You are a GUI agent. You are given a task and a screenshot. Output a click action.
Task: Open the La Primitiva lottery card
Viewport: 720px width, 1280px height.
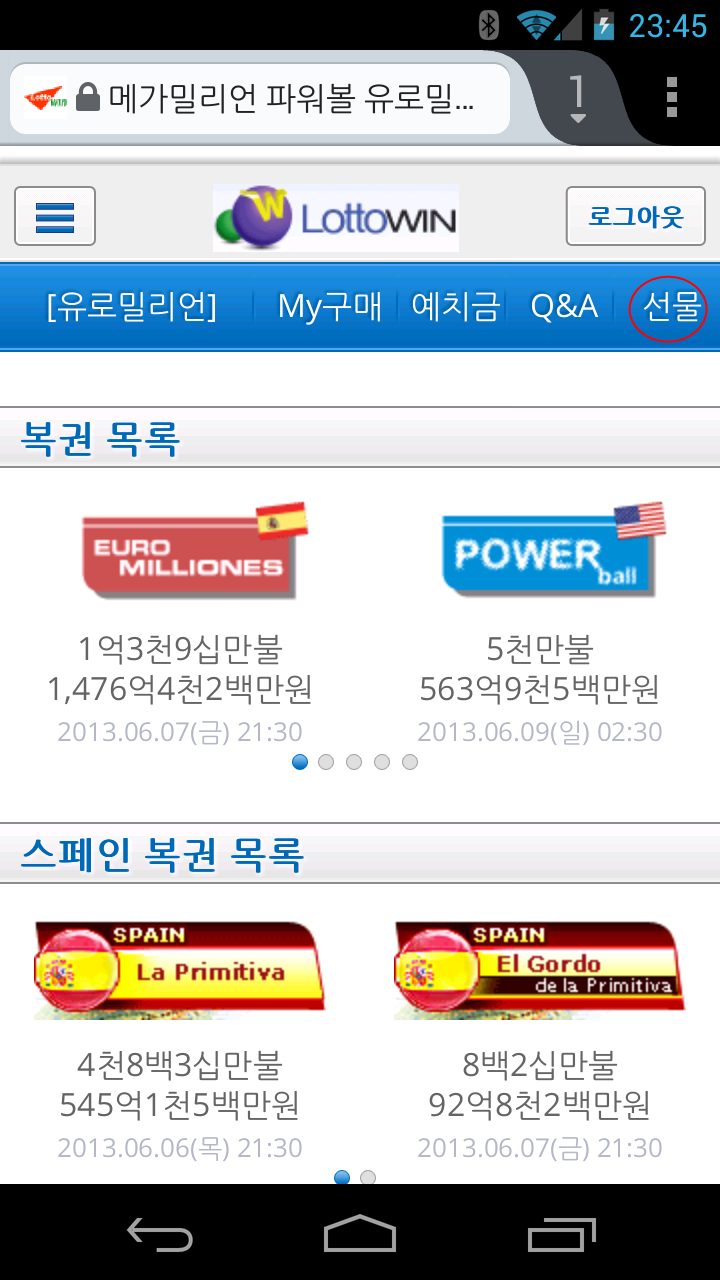180,970
